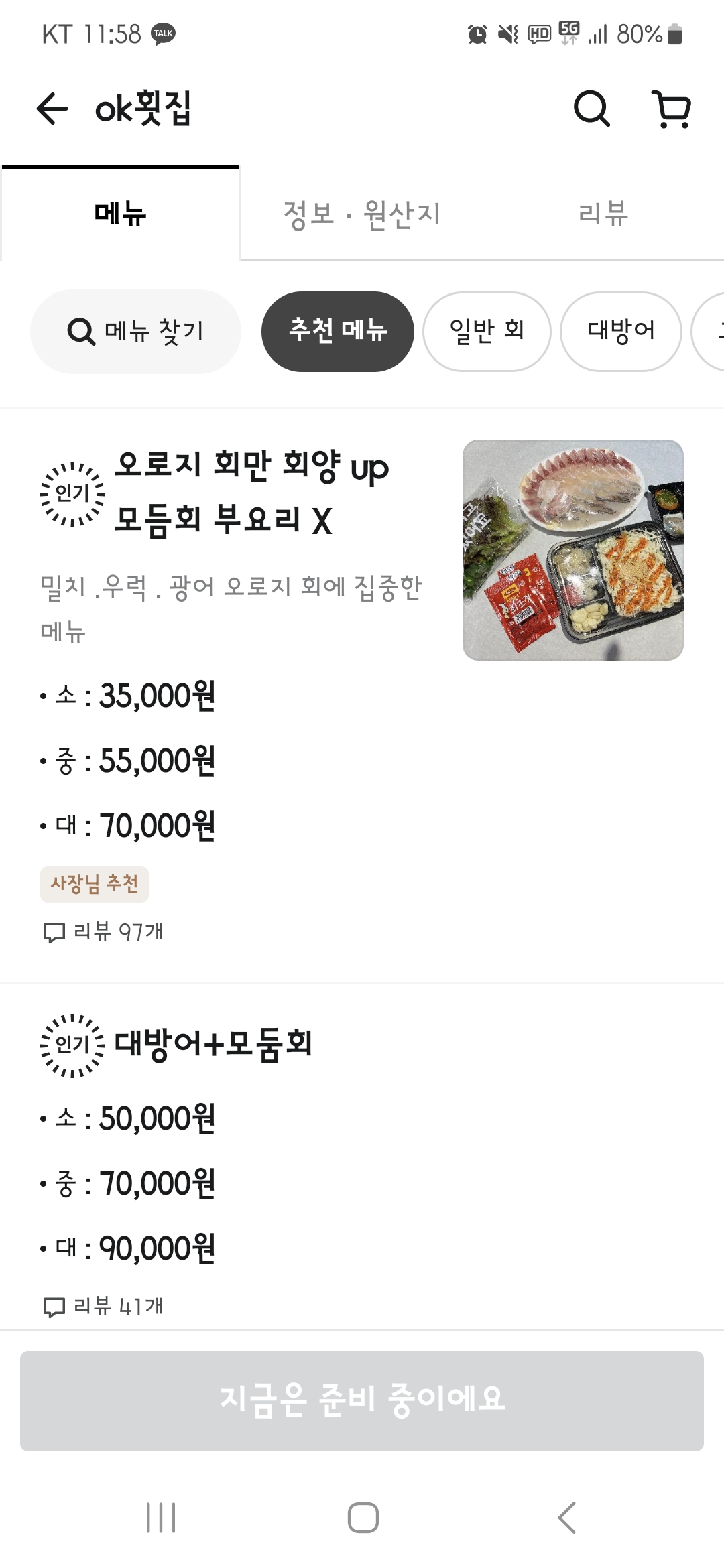This screenshot has height=1568, width=724.
Task: Switch to the 리뷰 tab
Action: (x=603, y=214)
